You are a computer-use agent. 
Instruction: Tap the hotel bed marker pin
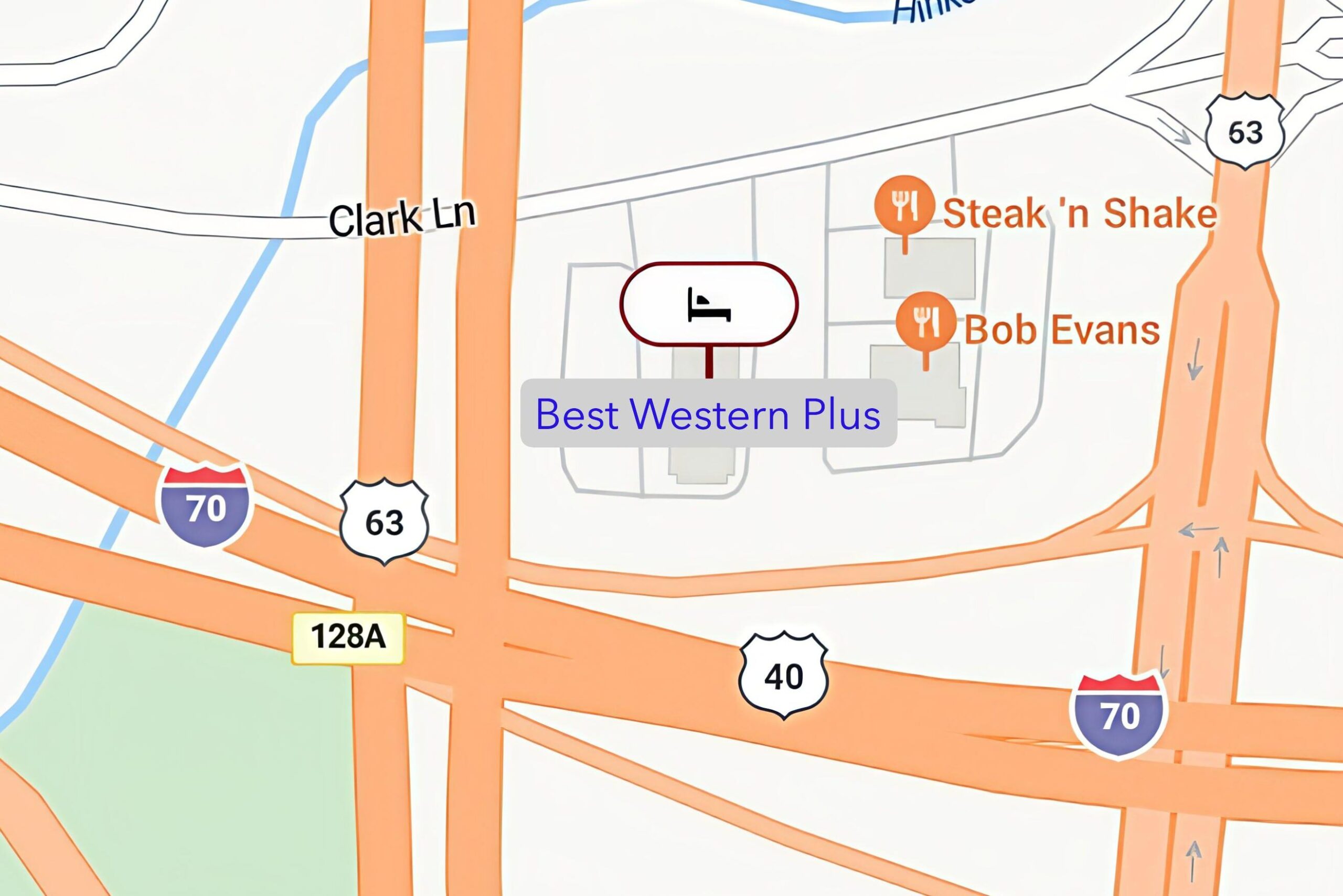(x=709, y=305)
